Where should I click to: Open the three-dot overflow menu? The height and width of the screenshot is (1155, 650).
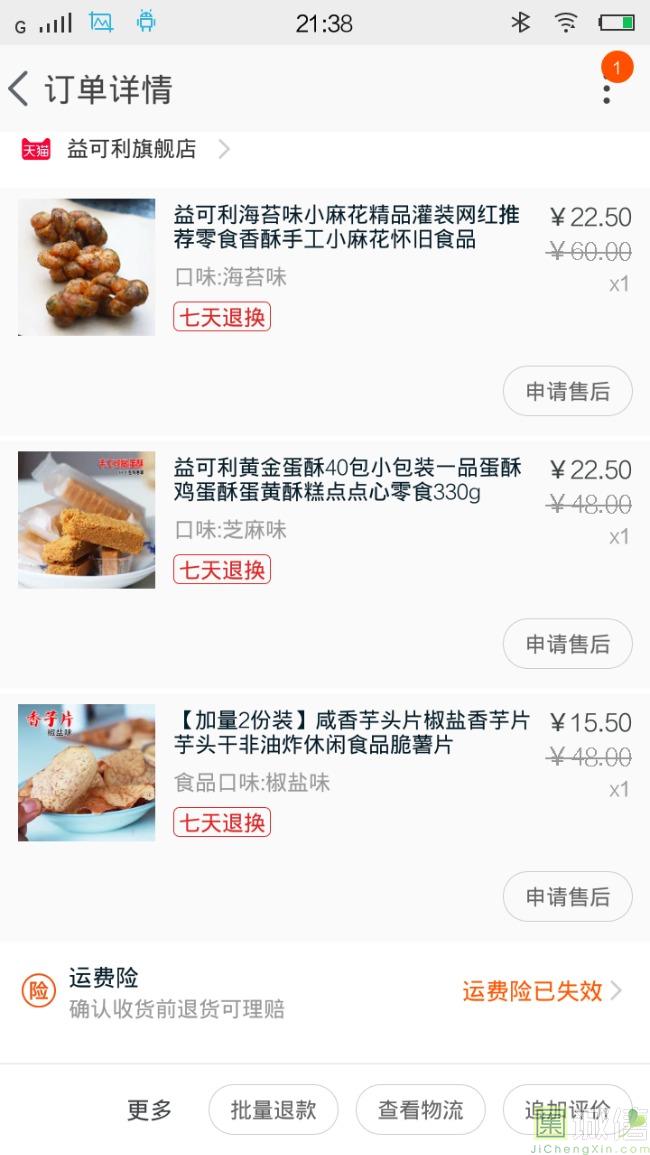coord(606,91)
